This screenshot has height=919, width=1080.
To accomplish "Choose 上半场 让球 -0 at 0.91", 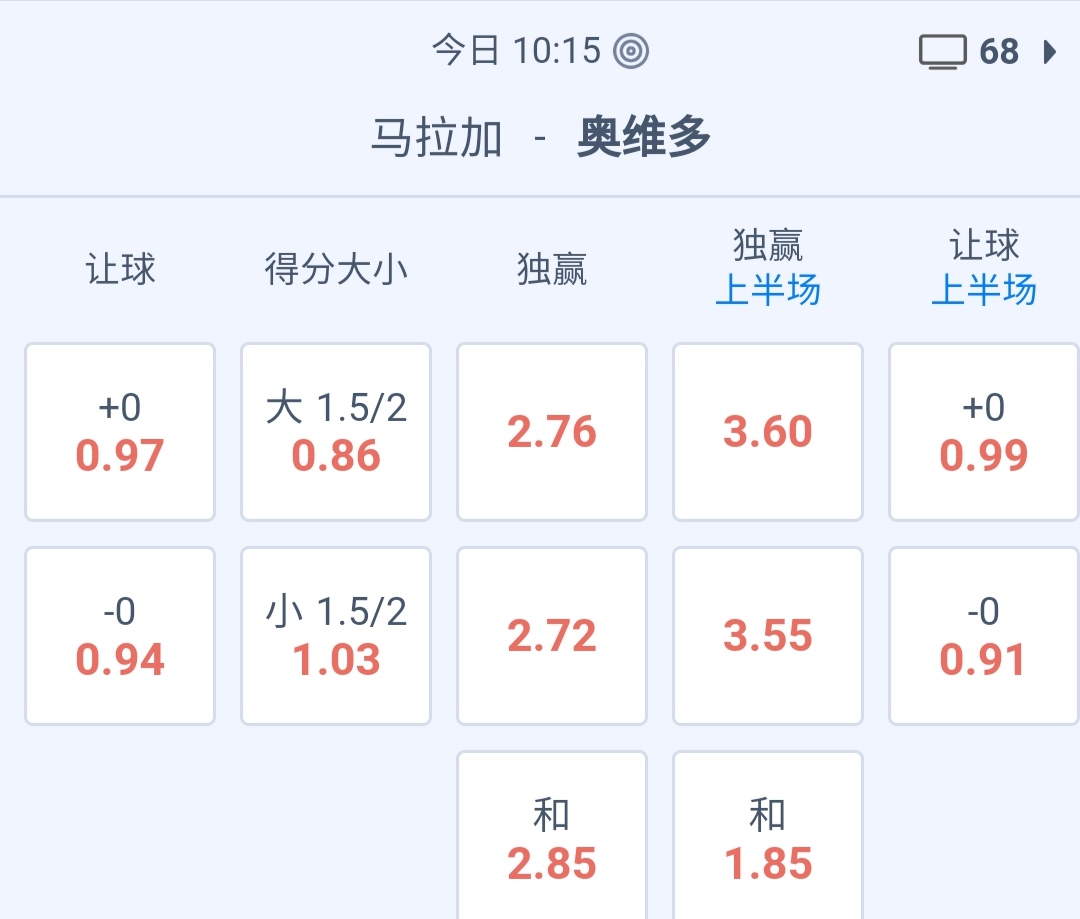I will 984,636.
